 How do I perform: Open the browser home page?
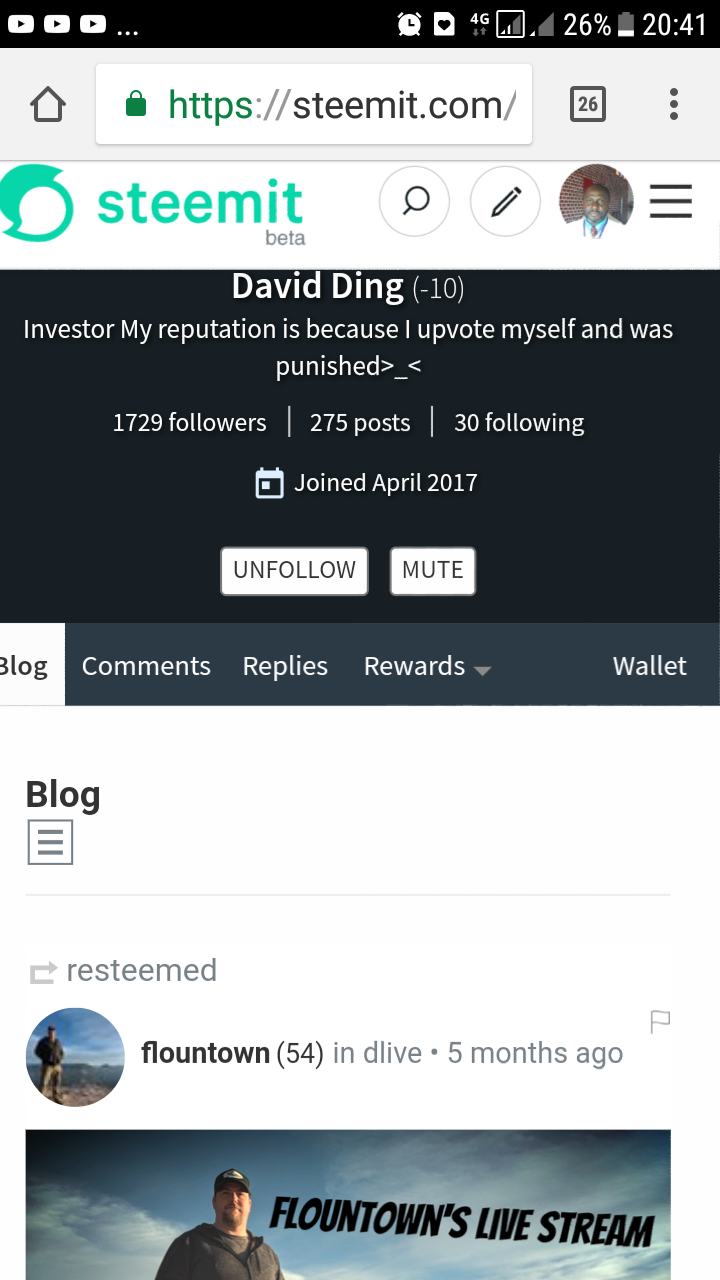[48, 104]
